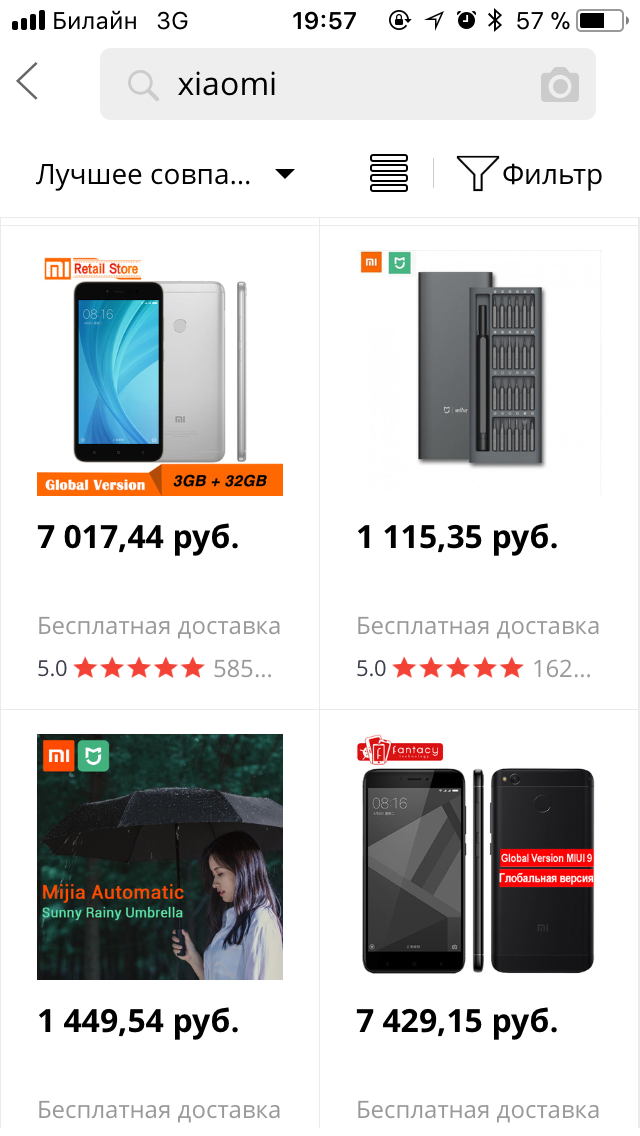Open the Mijia Automatic umbrella product

160,858
